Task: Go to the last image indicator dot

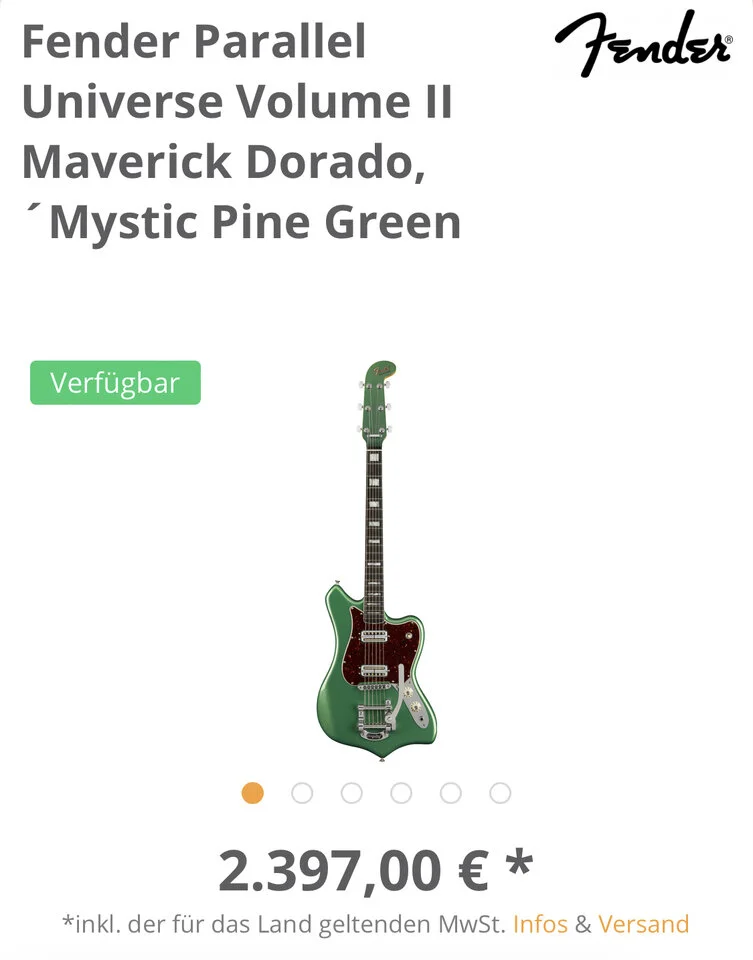Action: click(x=500, y=793)
